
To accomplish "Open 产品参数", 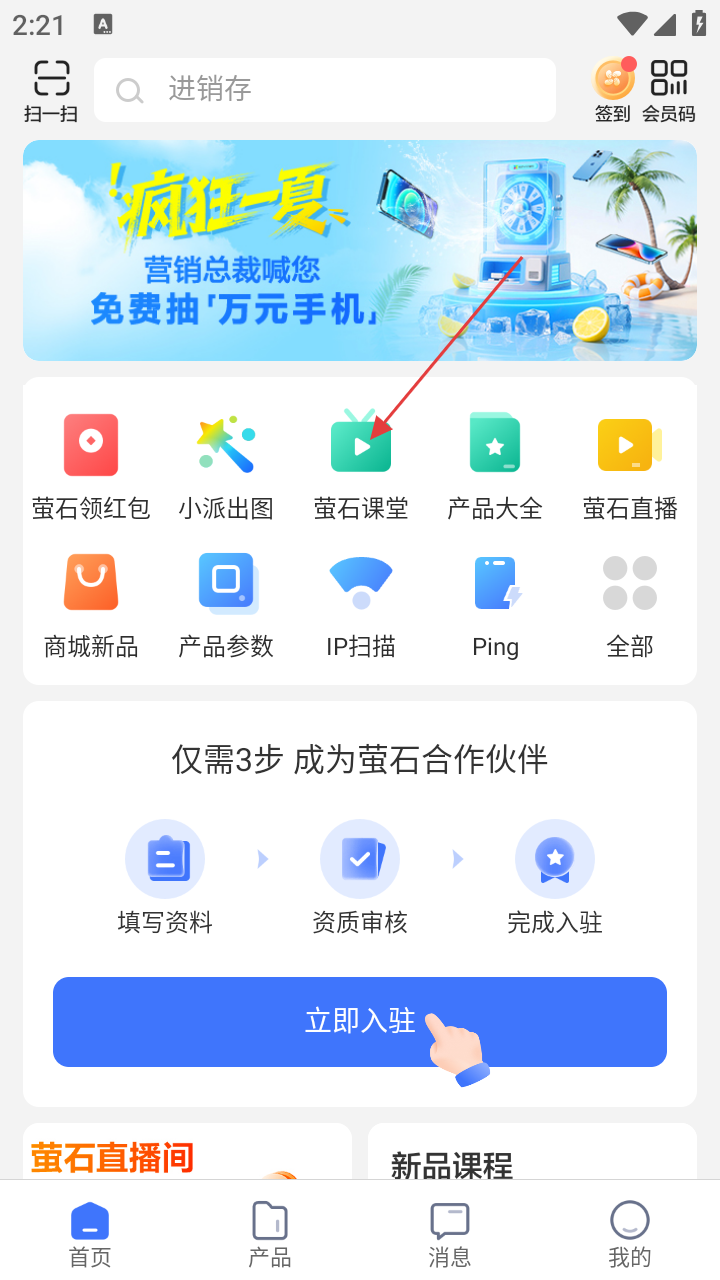I will click(x=226, y=604).
